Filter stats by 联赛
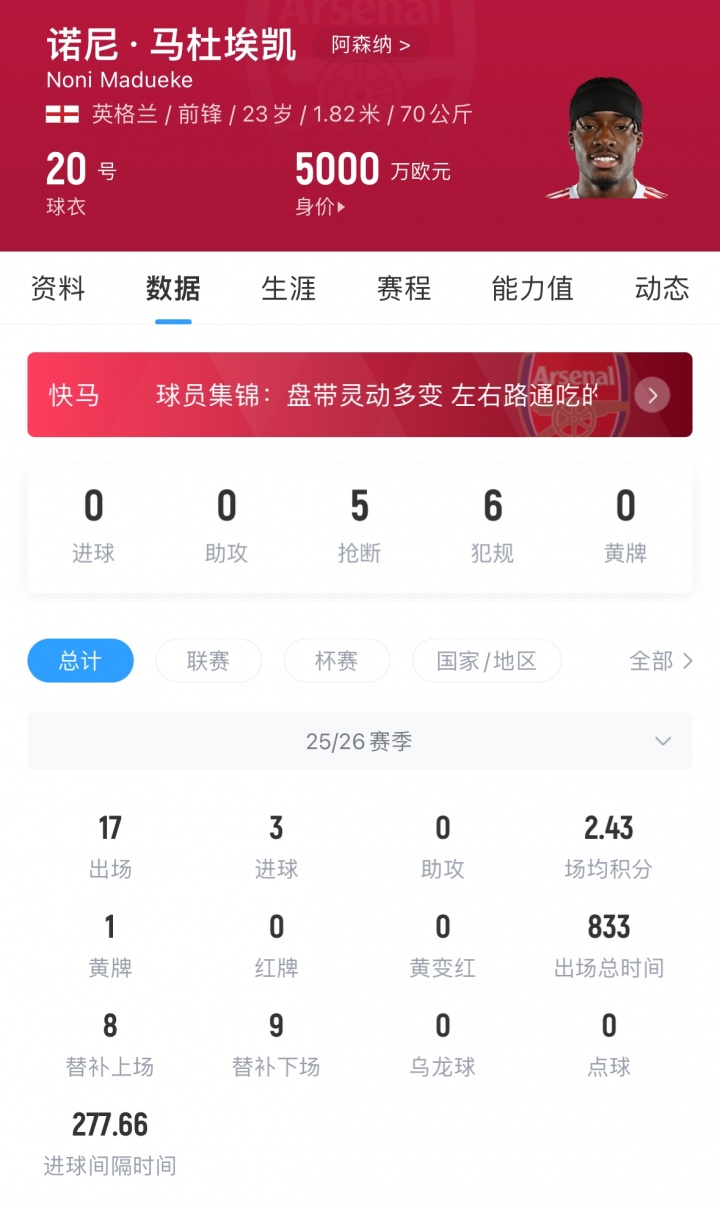Viewport: 720px width, 1207px height. 208,660
